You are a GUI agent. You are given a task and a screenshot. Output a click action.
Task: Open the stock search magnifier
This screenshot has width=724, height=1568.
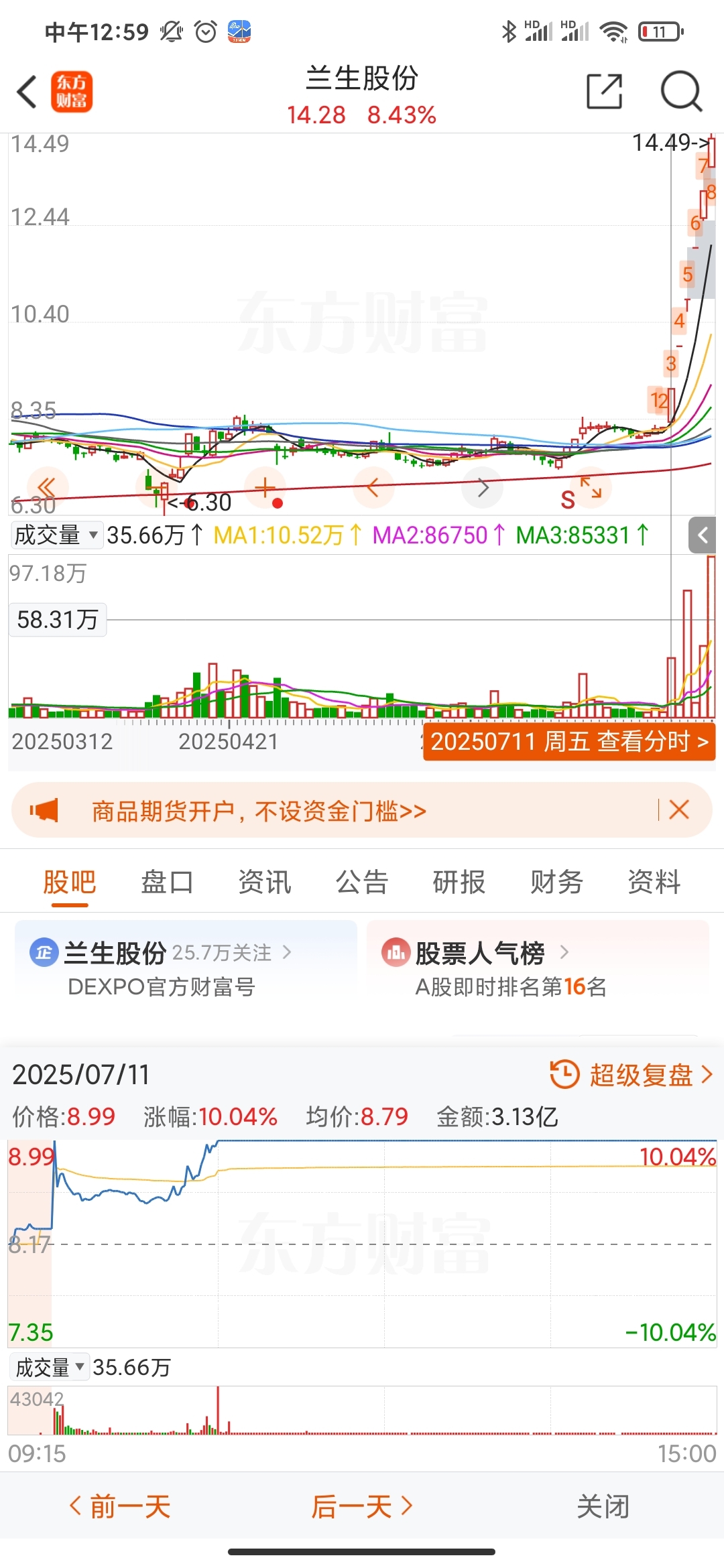click(x=681, y=91)
